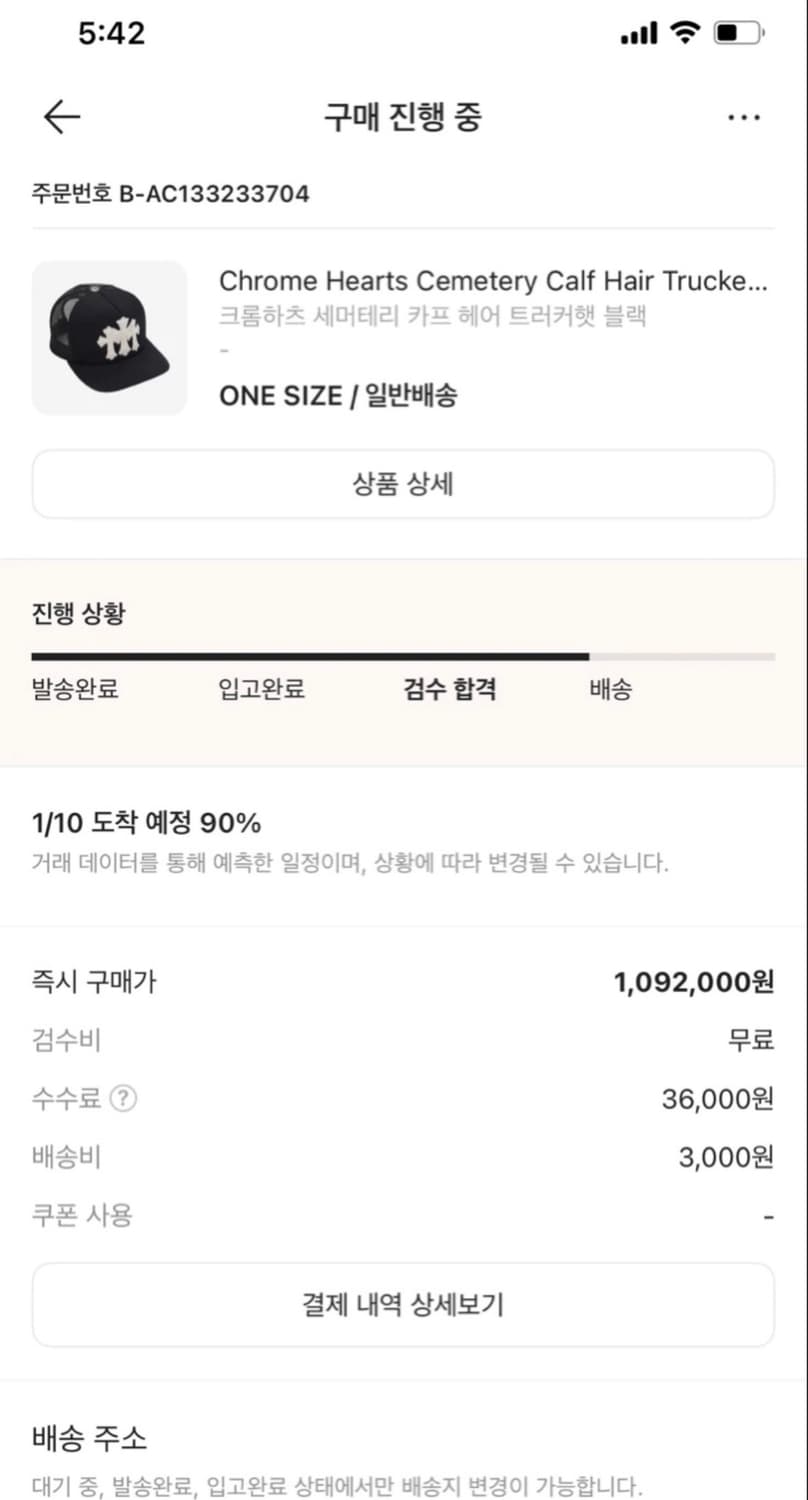Expand the 배송 주소 section
The width and height of the screenshot is (808, 1500).
coord(88,1438)
